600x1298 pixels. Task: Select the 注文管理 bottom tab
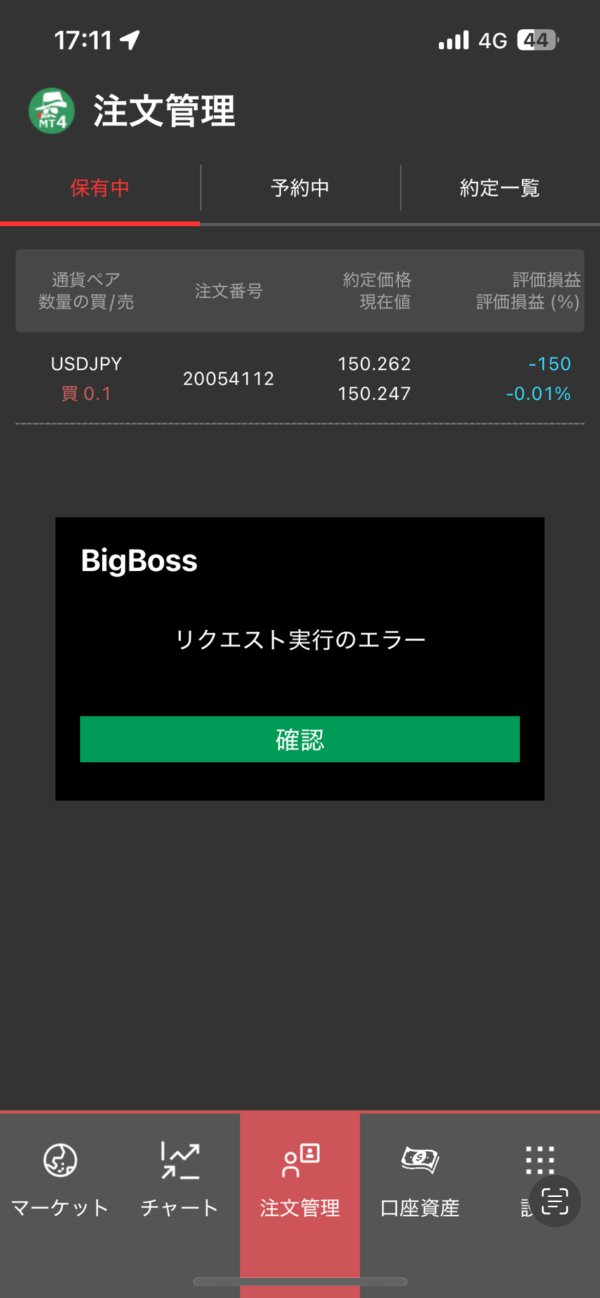(x=300, y=1180)
